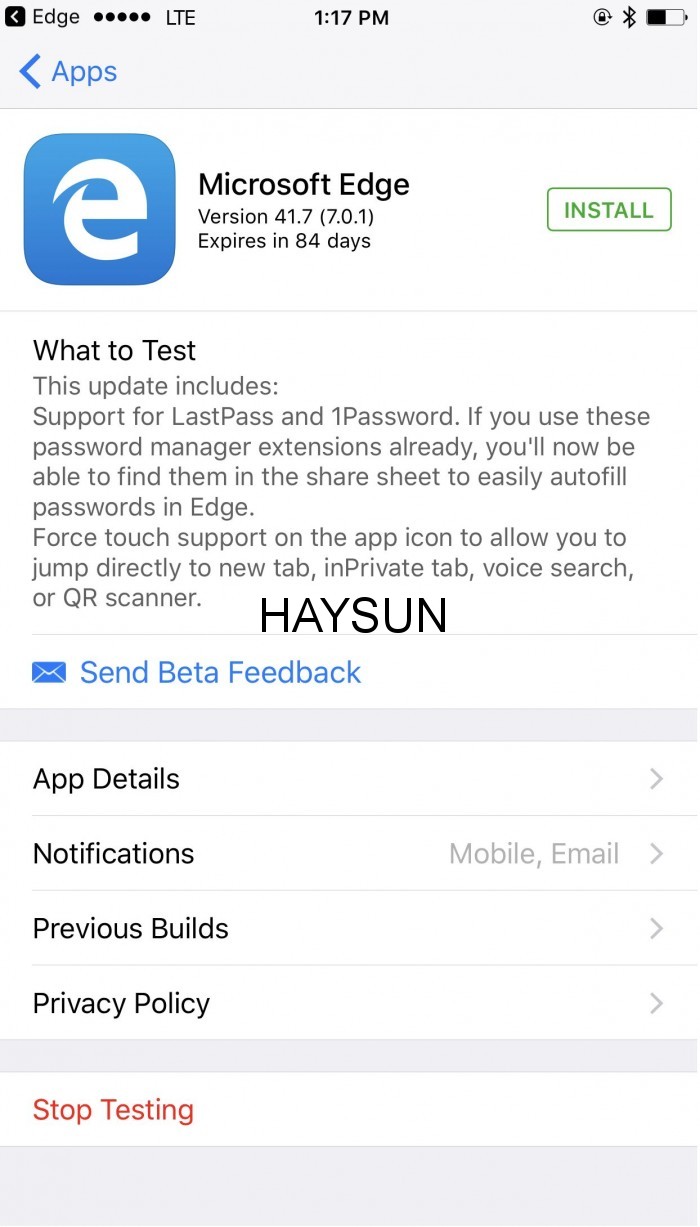The height and width of the screenshot is (1227, 700).
Task: Install Microsoft Edge beta
Action: (x=608, y=210)
